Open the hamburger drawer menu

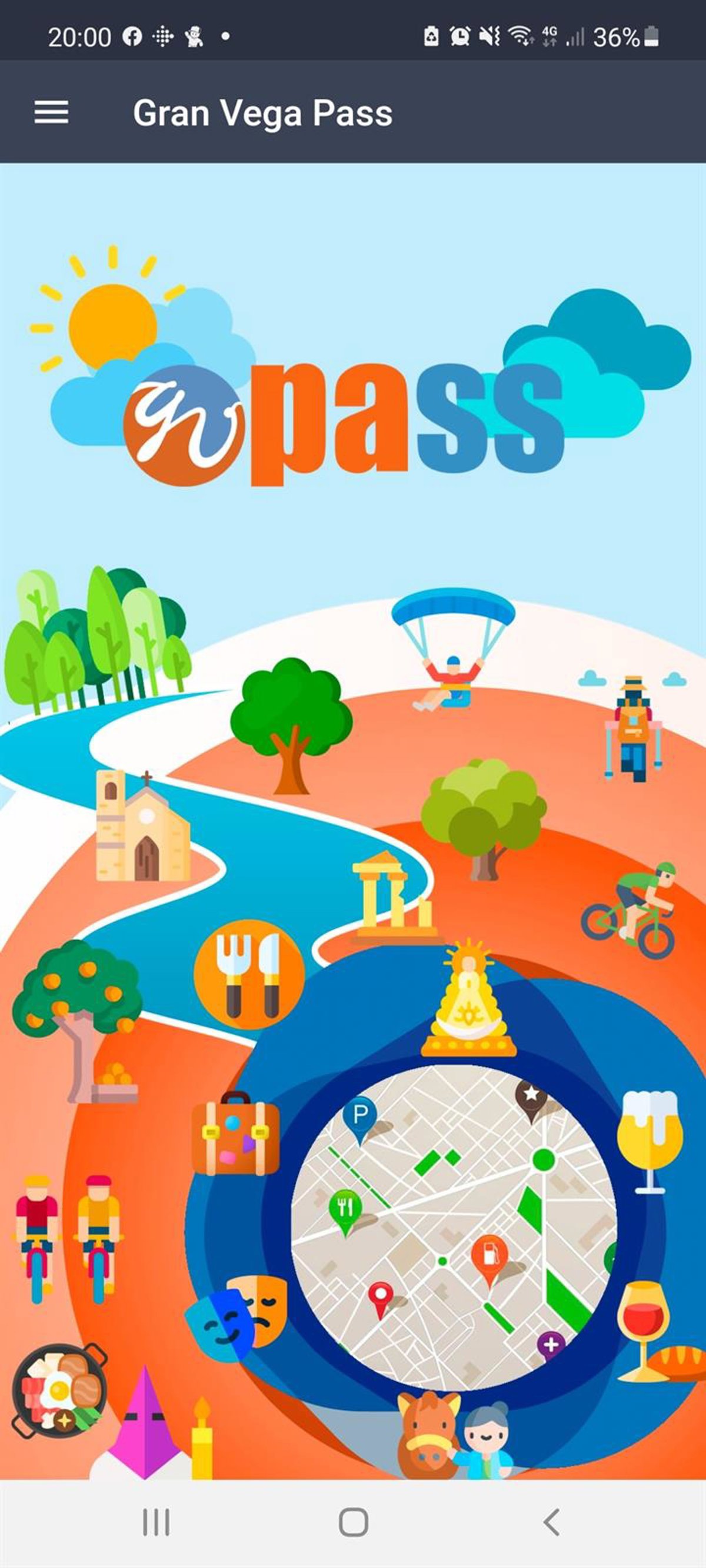pyautogui.click(x=51, y=113)
